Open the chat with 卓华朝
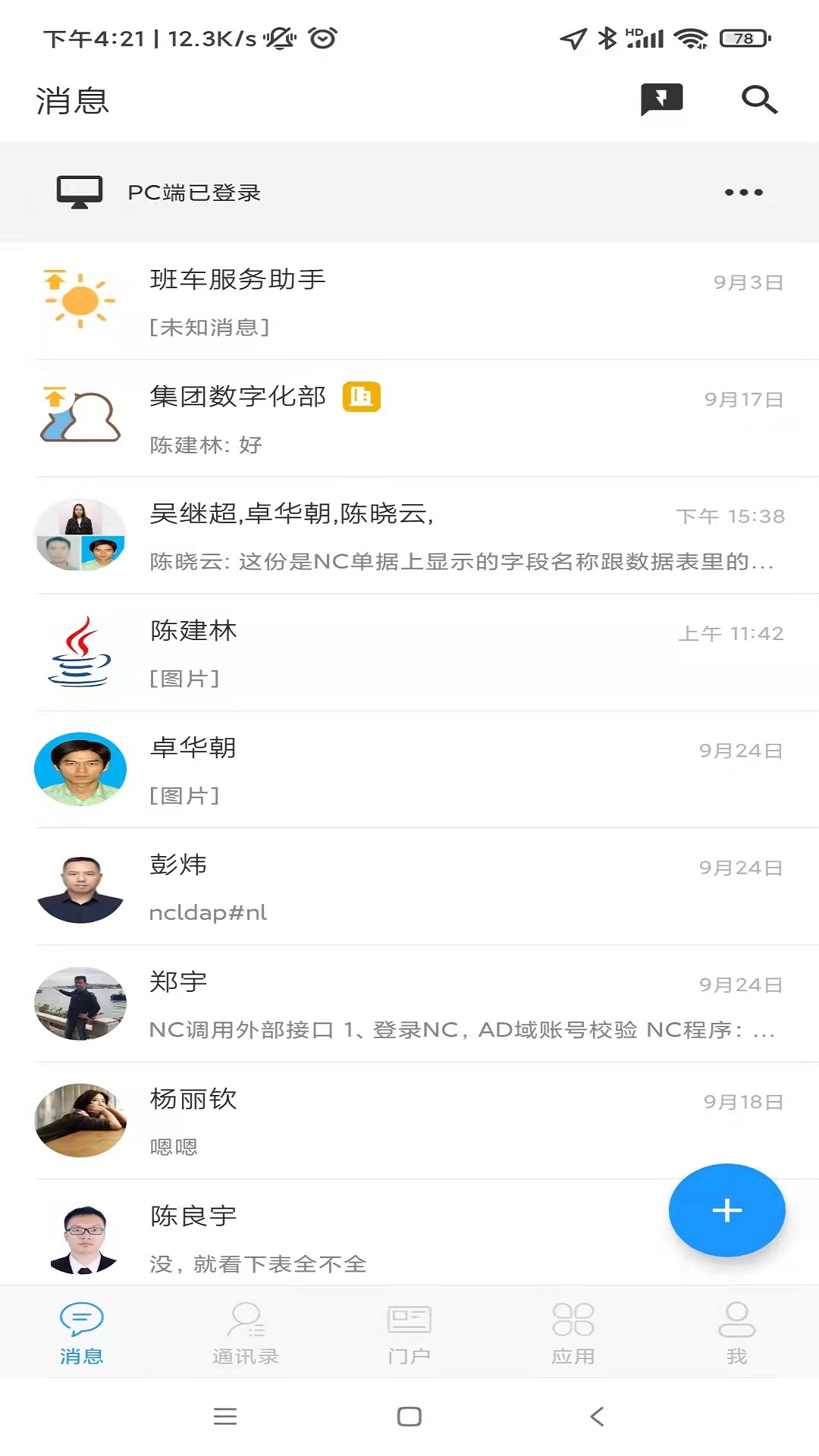This screenshot has height=1456, width=819. 409,770
